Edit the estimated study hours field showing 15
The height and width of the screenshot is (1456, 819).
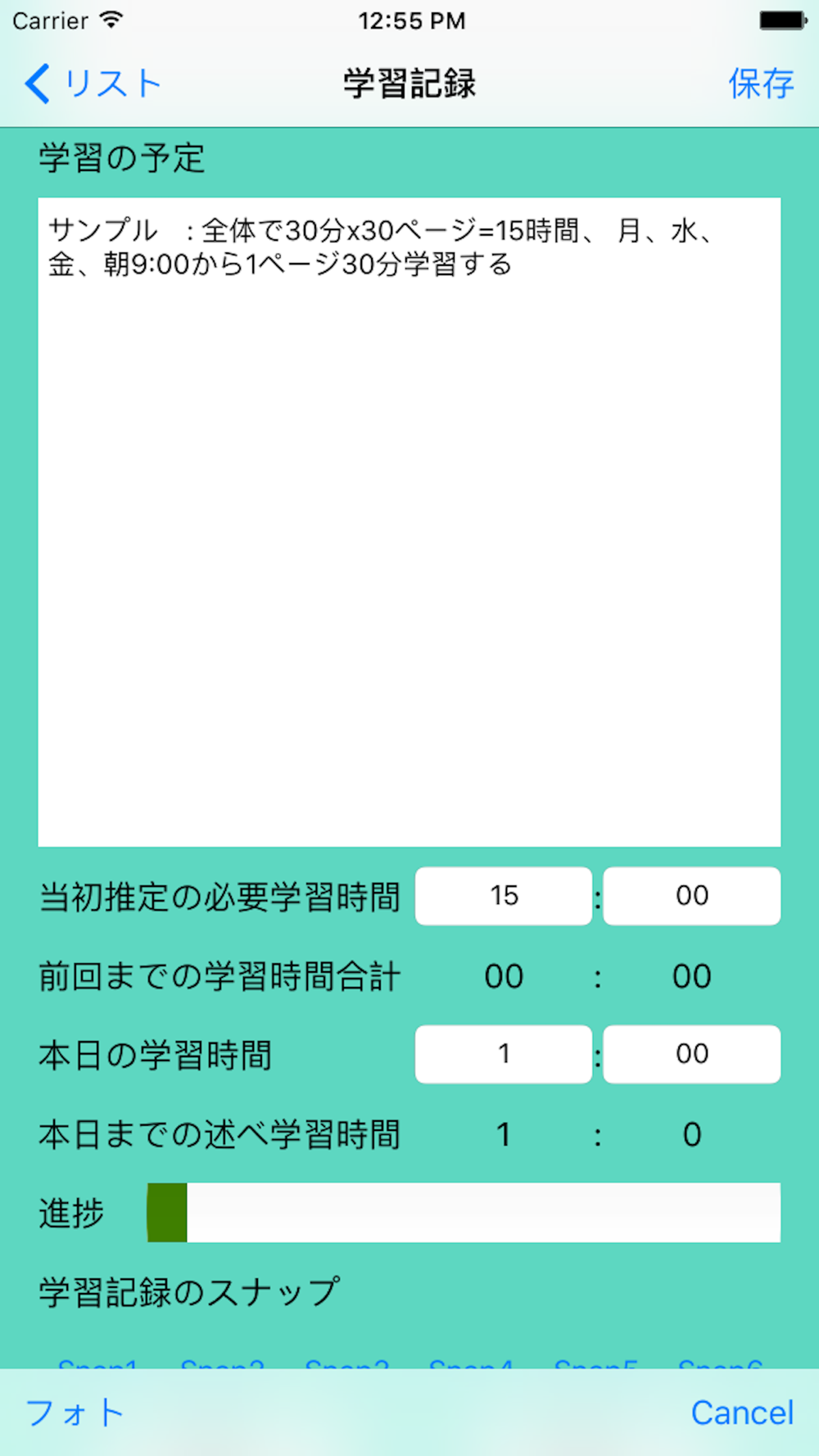click(x=503, y=896)
